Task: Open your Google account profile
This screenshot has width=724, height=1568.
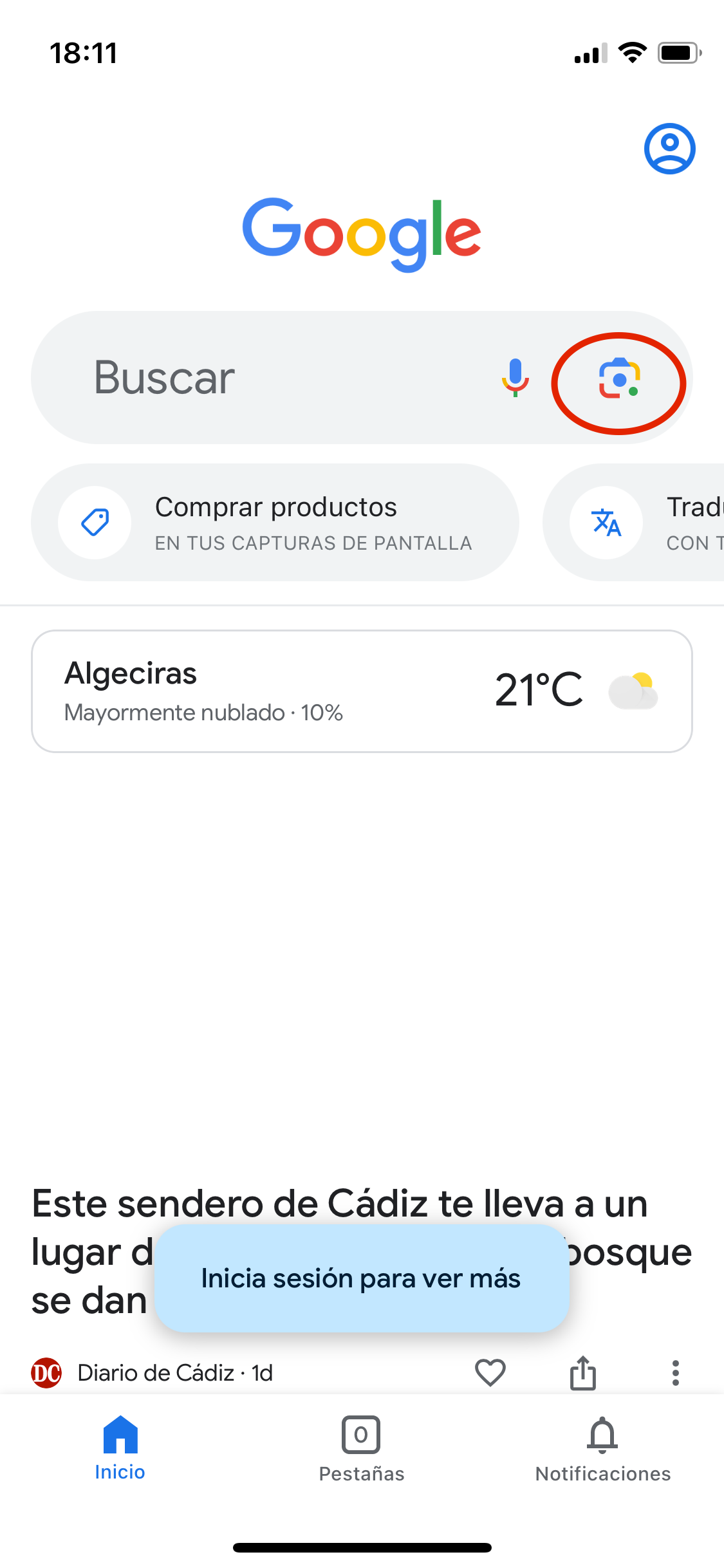Action: (670, 148)
